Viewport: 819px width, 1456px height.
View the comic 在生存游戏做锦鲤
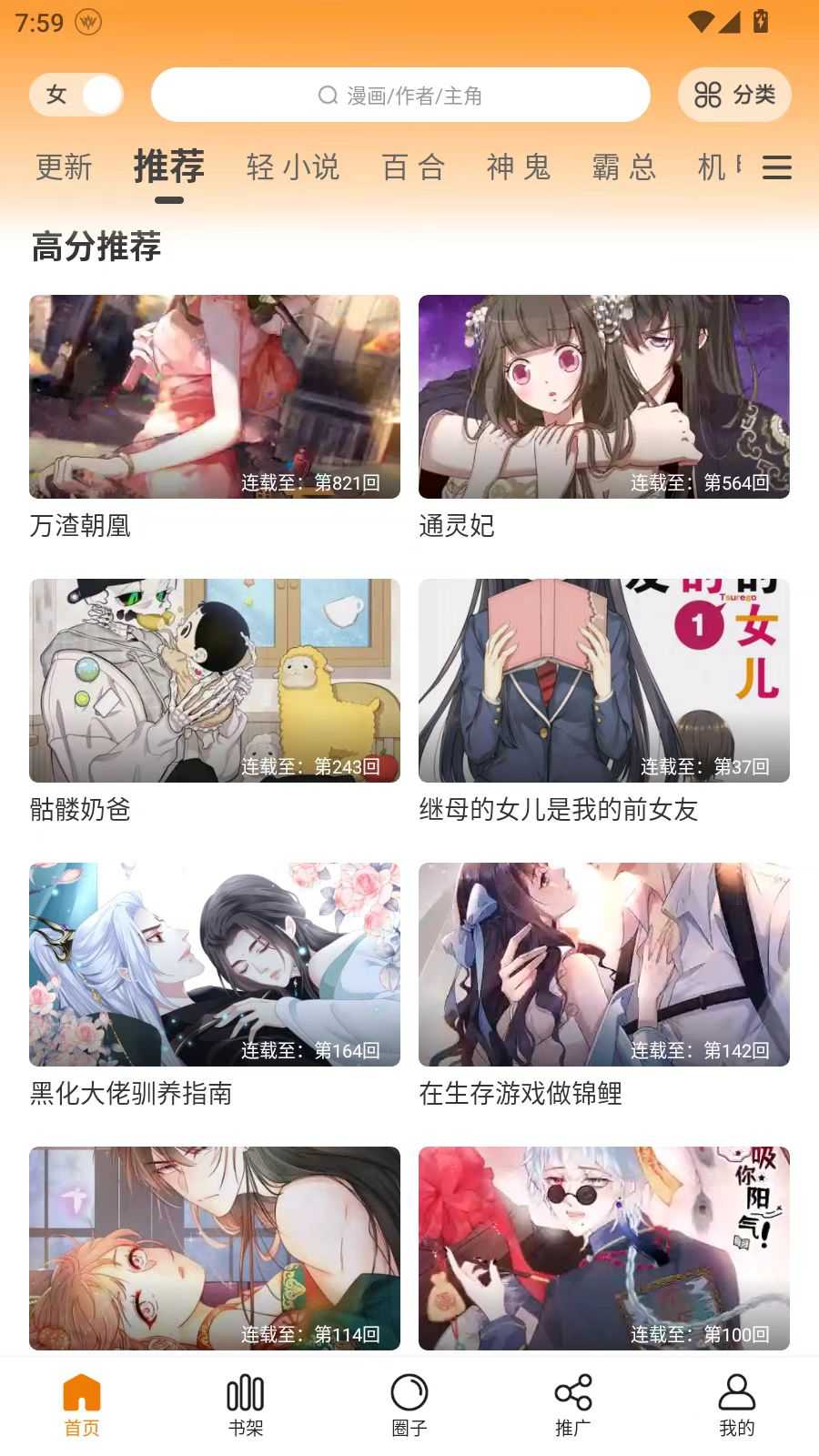[603, 965]
